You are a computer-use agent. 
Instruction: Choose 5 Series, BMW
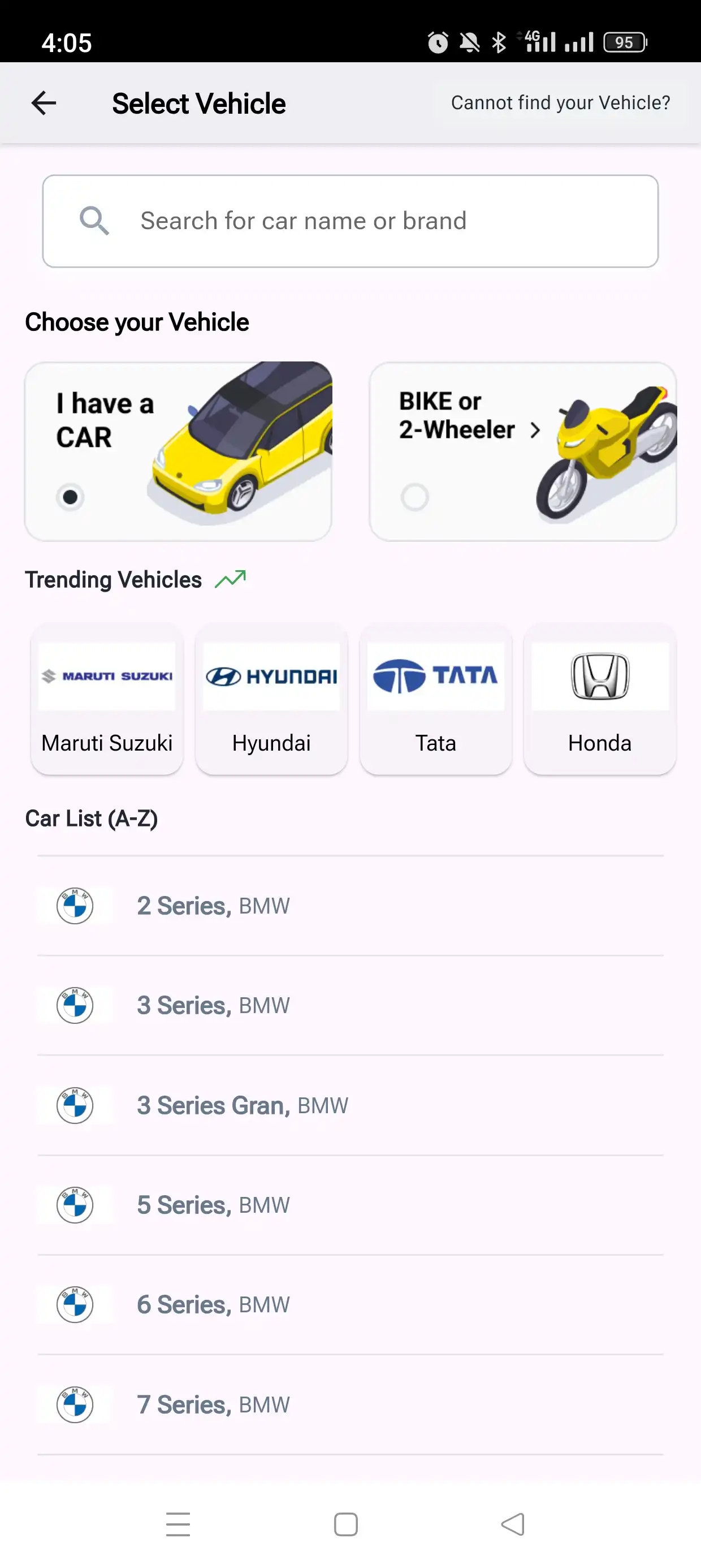(350, 1205)
